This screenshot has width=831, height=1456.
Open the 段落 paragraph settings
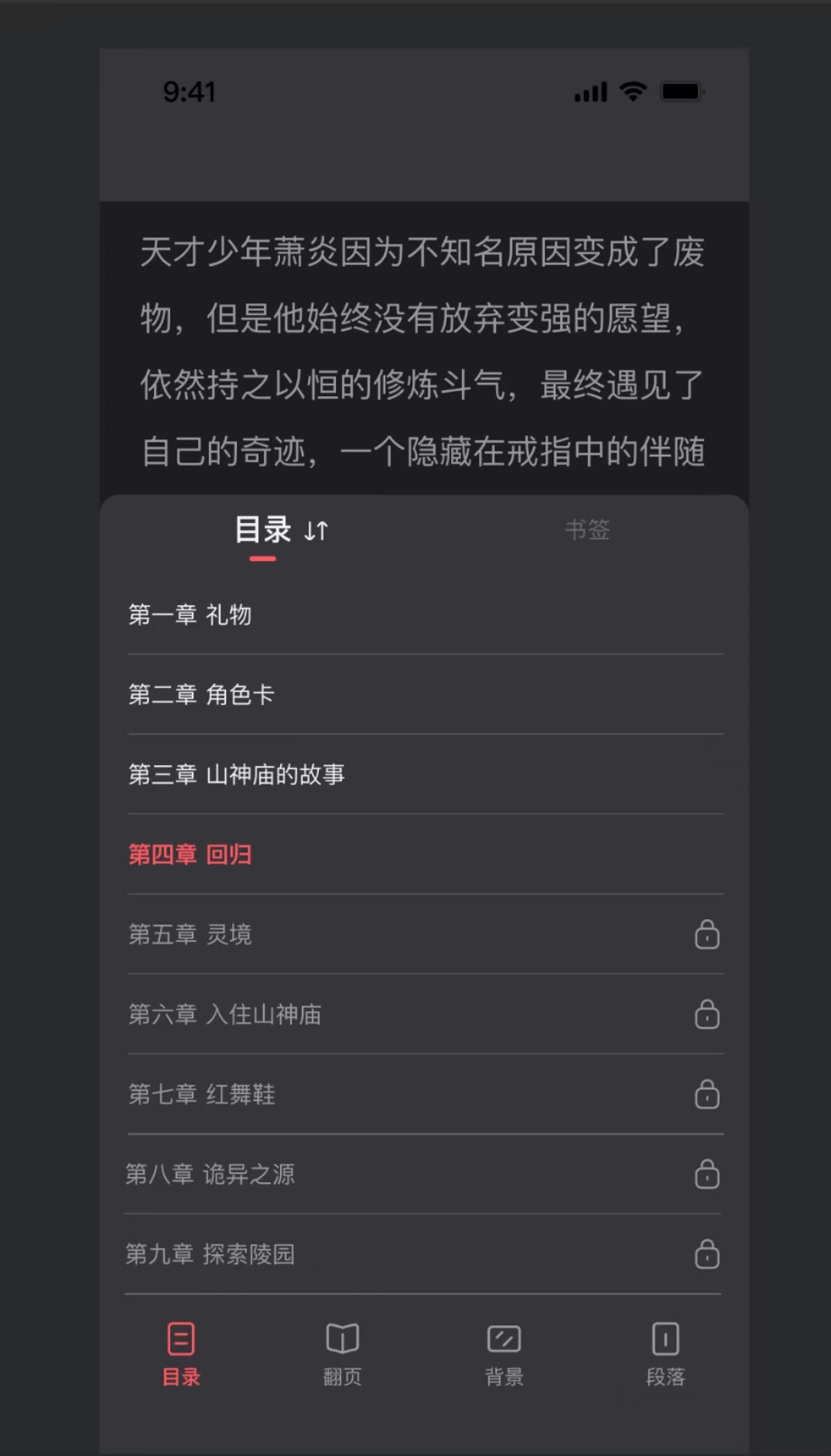tap(665, 1353)
